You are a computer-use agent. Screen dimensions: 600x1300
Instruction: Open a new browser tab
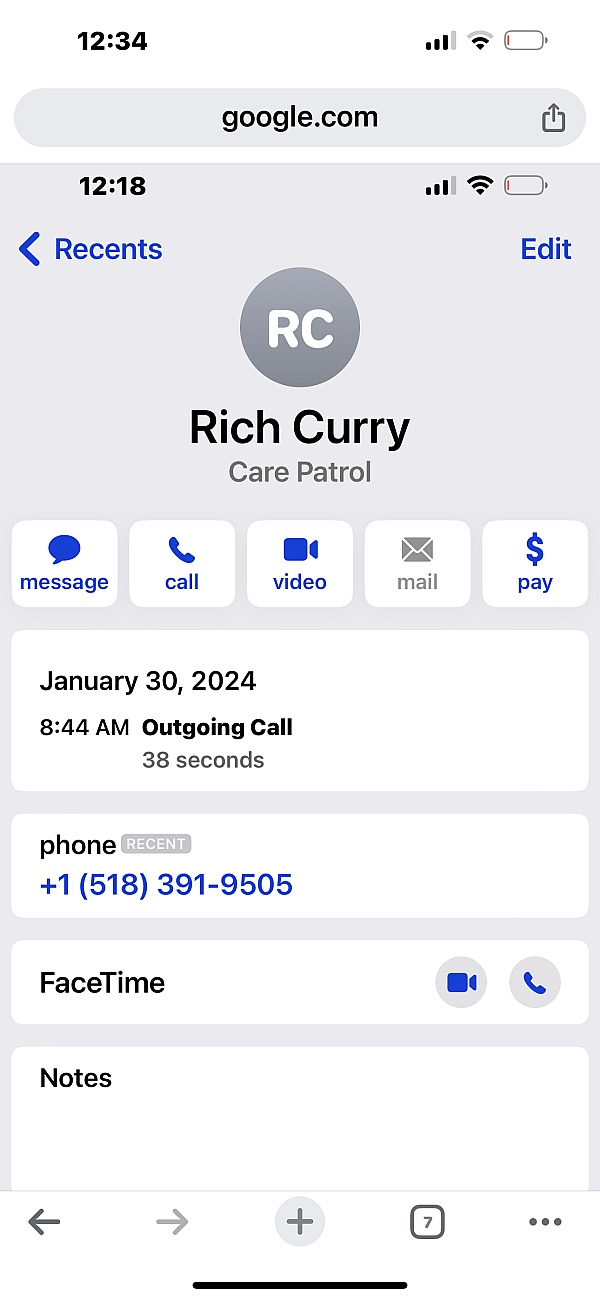click(x=300, y=1221)
